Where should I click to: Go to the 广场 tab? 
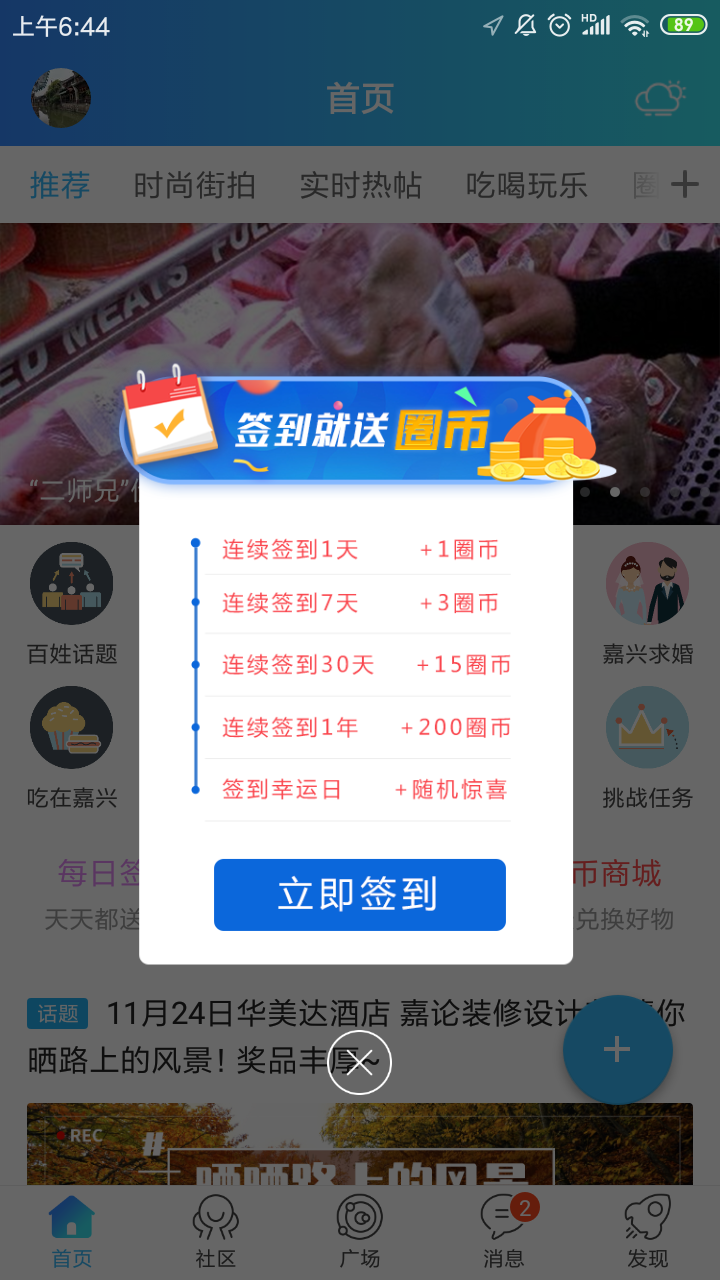[360, 1233]
